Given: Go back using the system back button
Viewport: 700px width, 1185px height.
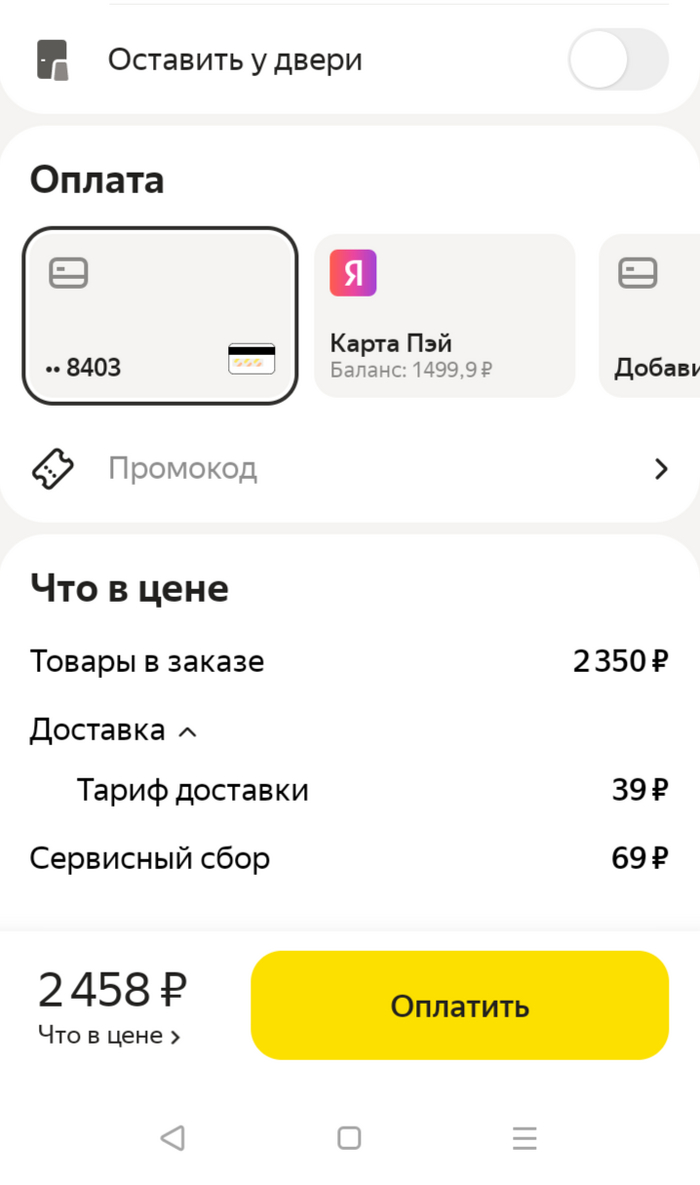Looking at the screenshot, I should click(x=173, y=1137).
